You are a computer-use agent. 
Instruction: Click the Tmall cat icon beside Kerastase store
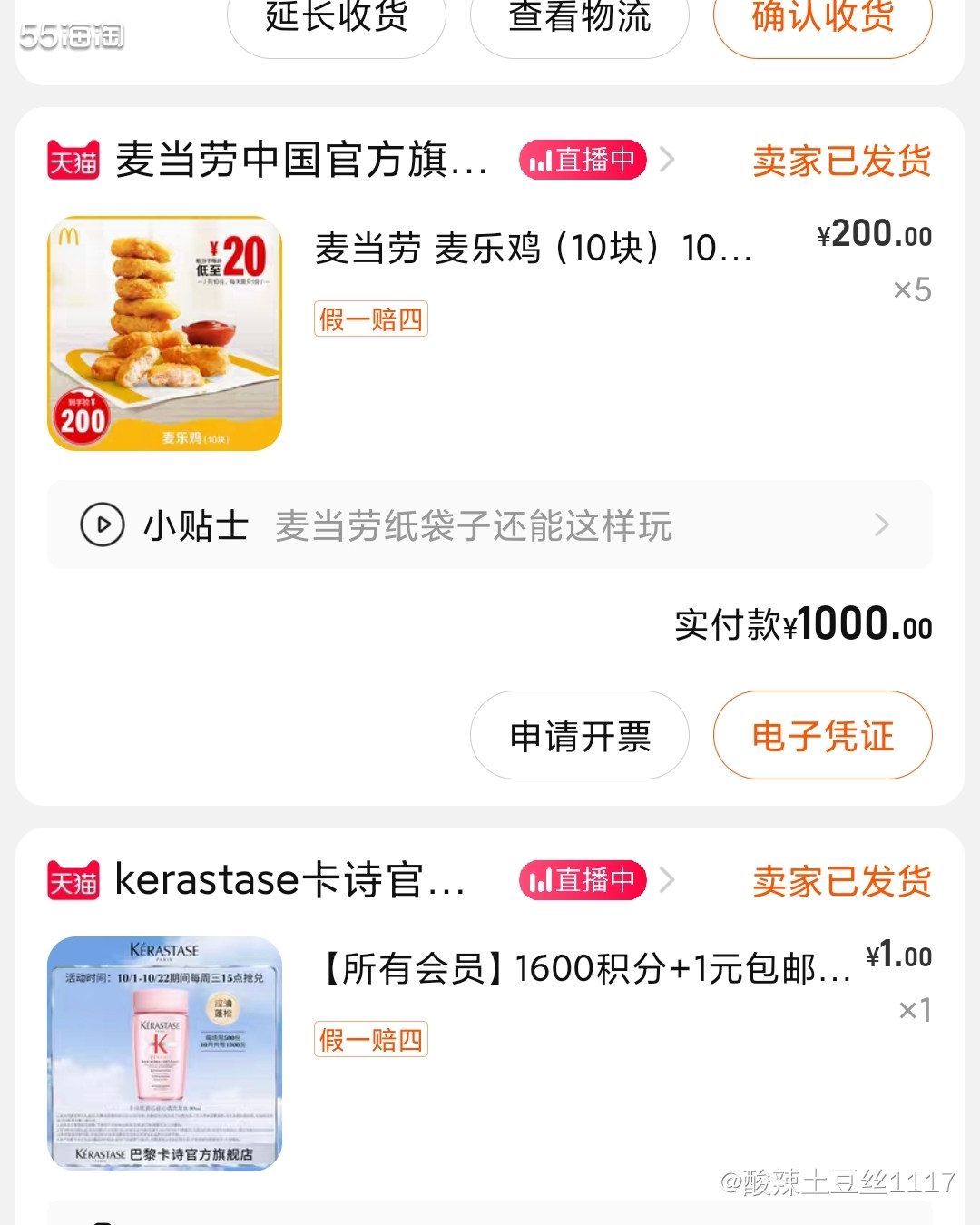(x=73, y=880)
